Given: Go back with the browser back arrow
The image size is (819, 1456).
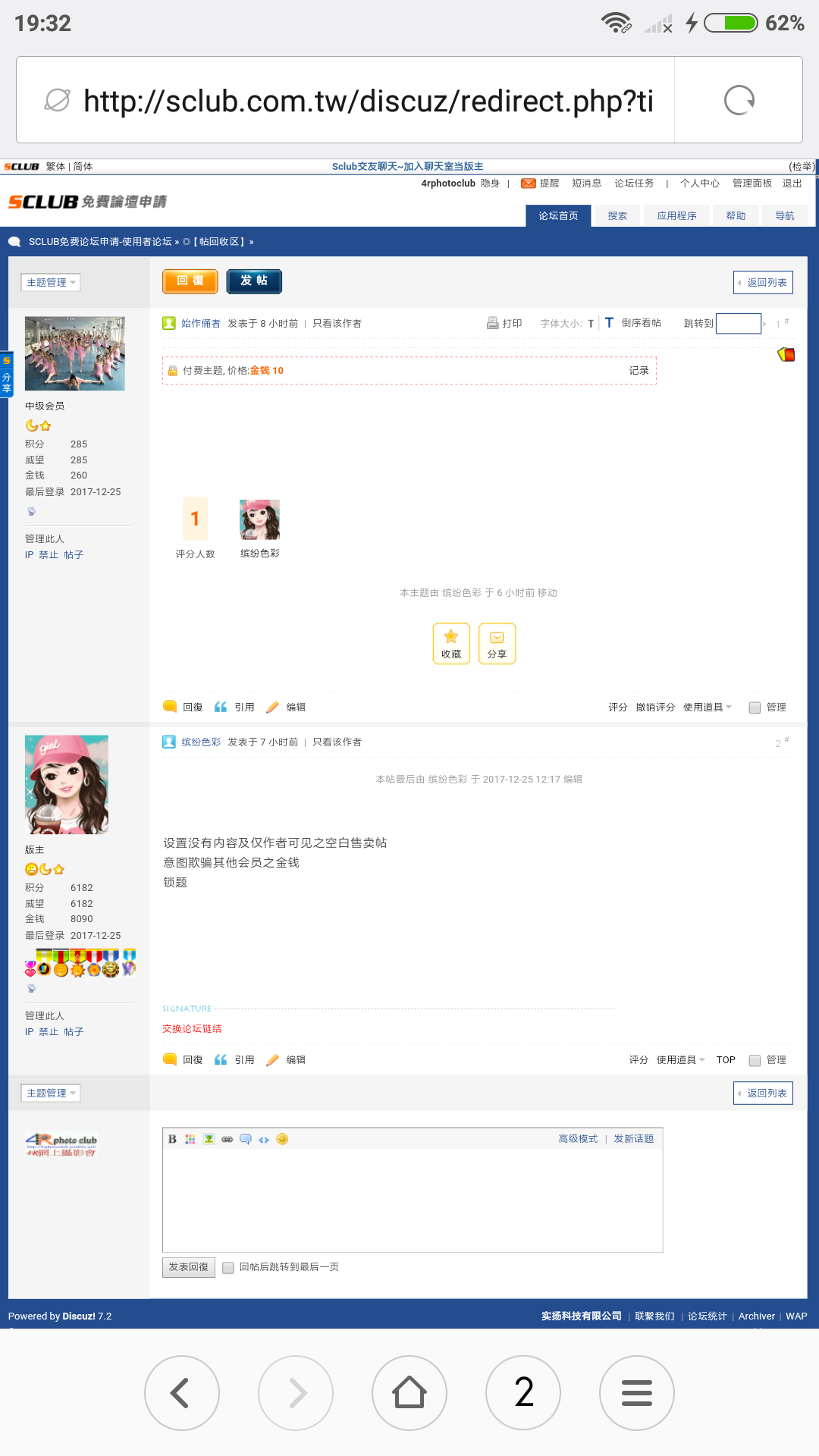Looking at the screenshot, I should (x=182, y=1393).
